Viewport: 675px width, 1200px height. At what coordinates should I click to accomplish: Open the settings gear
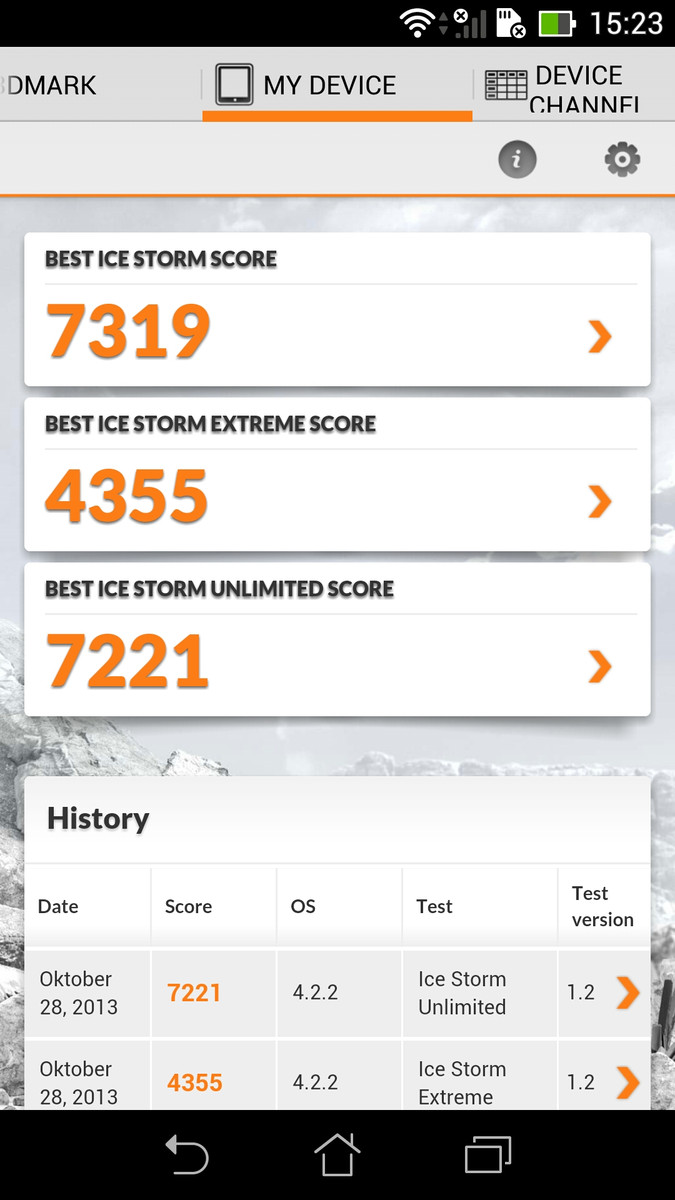pos(622,159)
